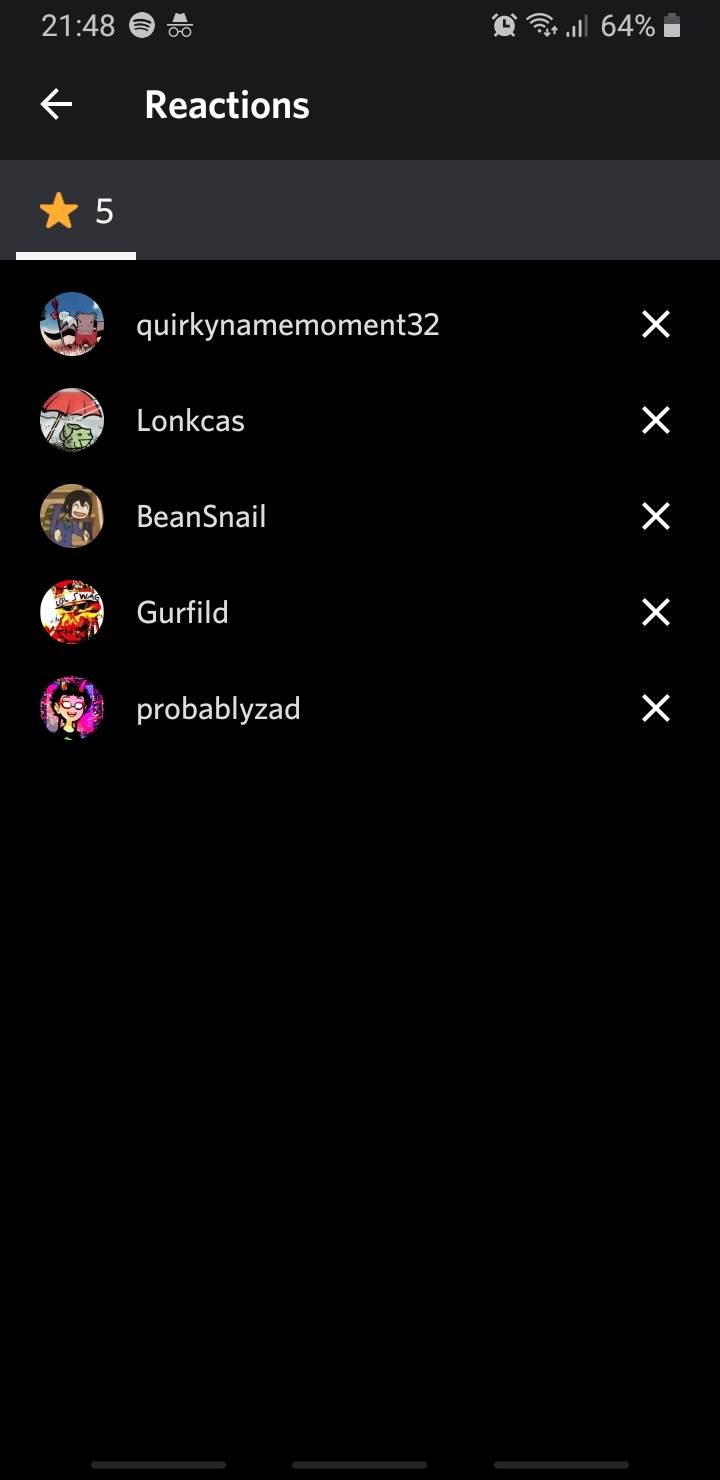This screenshot has height=1480, width=720.
Task: Select the star reaction tab
Action: pyautogui.click(x=76, y=212)
